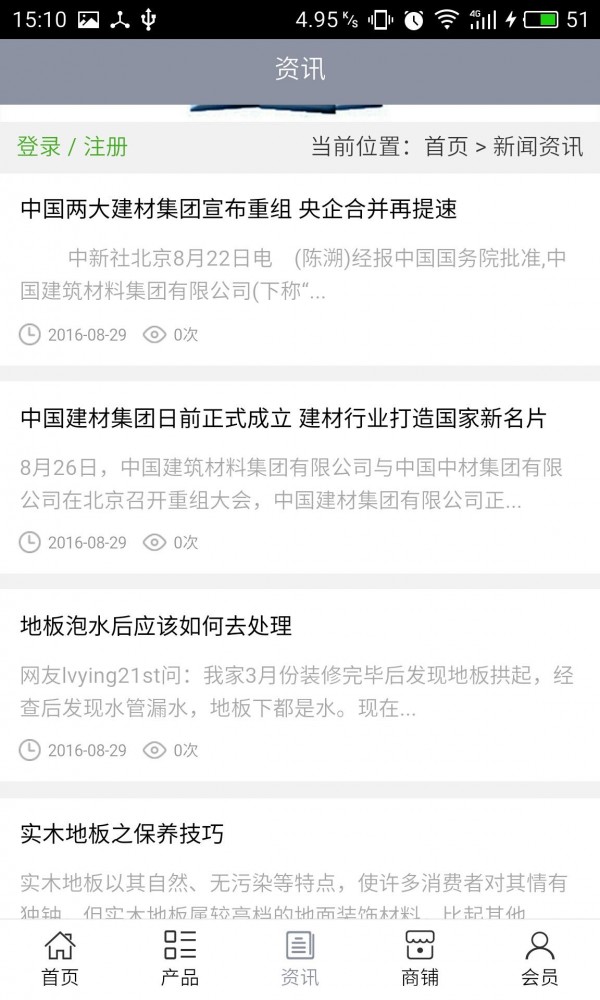Read article 地板泡水后应该如何去处理

click(156, 626)
